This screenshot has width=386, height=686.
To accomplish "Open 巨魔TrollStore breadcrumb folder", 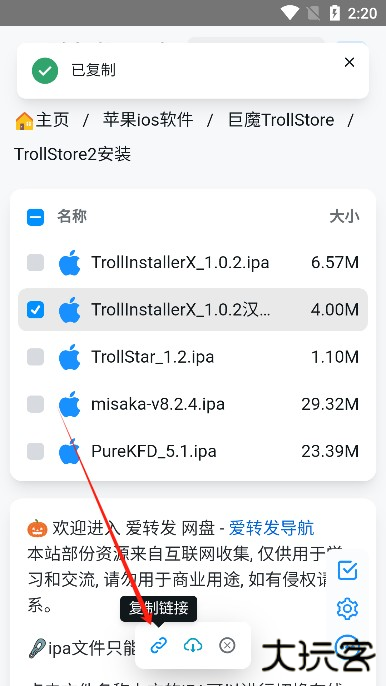I will click(281, 120).
